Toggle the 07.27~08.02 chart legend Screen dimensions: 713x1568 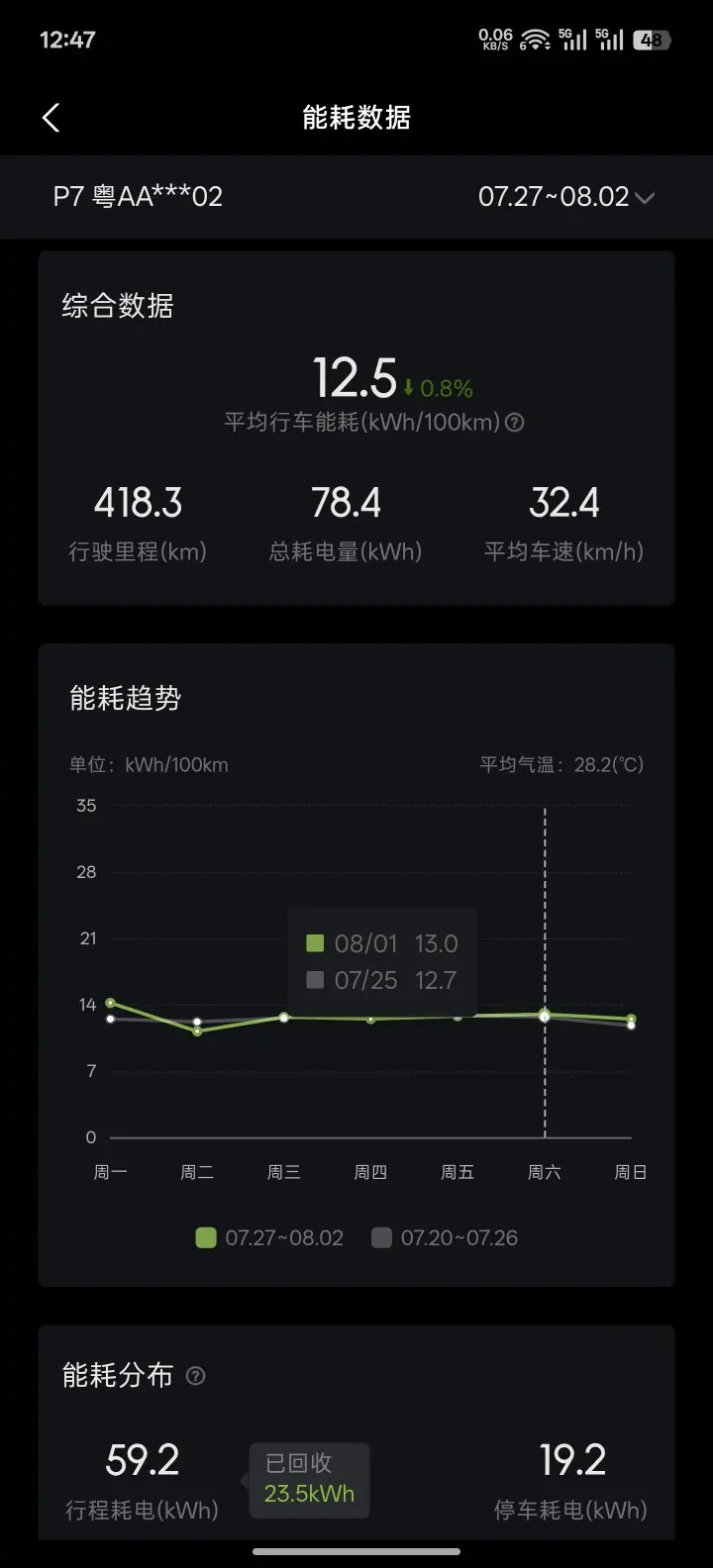(269, 1238)
